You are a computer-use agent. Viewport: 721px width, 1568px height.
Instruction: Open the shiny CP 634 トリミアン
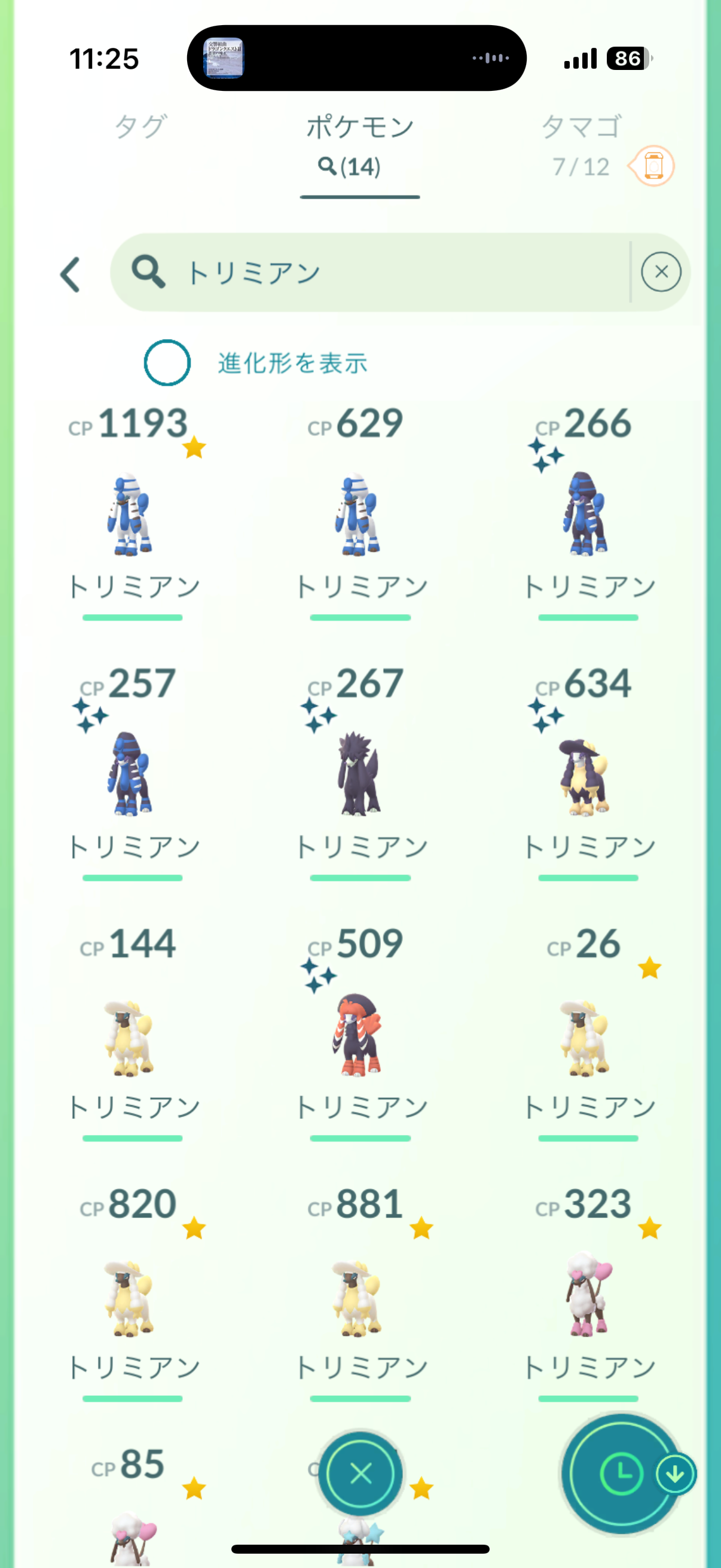(x=586, y=774)
